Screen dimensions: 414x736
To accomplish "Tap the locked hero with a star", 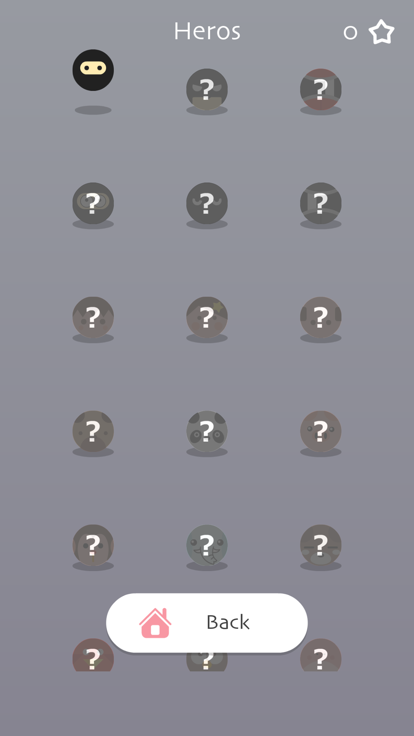I will pyautogui.click(x=207, y=317).
